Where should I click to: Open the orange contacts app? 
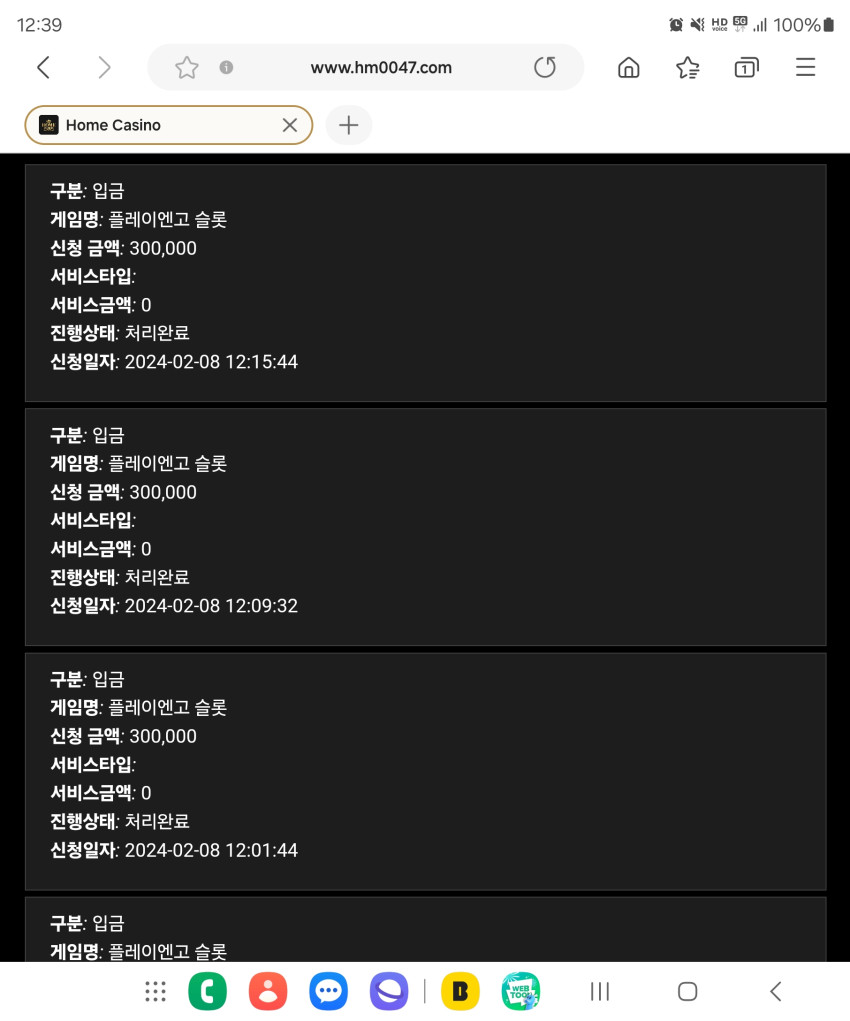tap(268, 991)
